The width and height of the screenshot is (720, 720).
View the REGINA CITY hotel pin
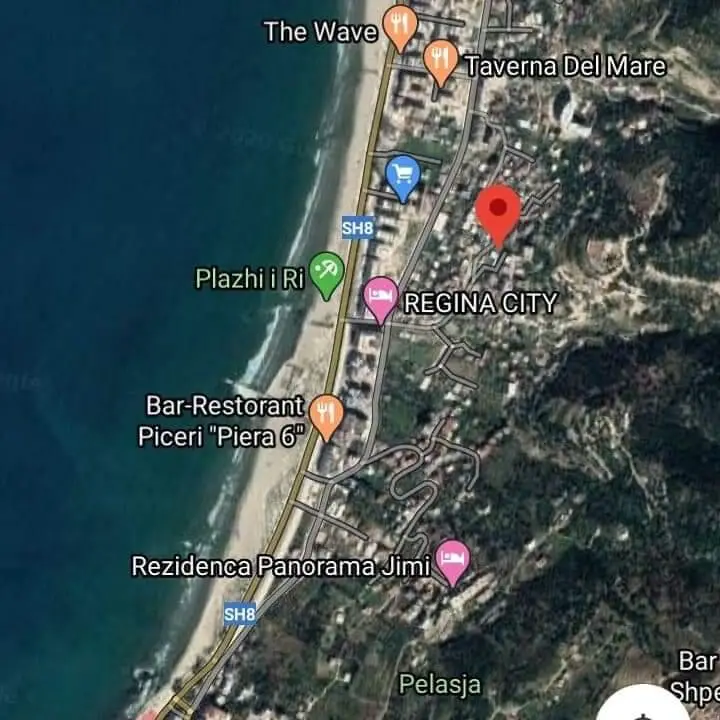point(380,298)
